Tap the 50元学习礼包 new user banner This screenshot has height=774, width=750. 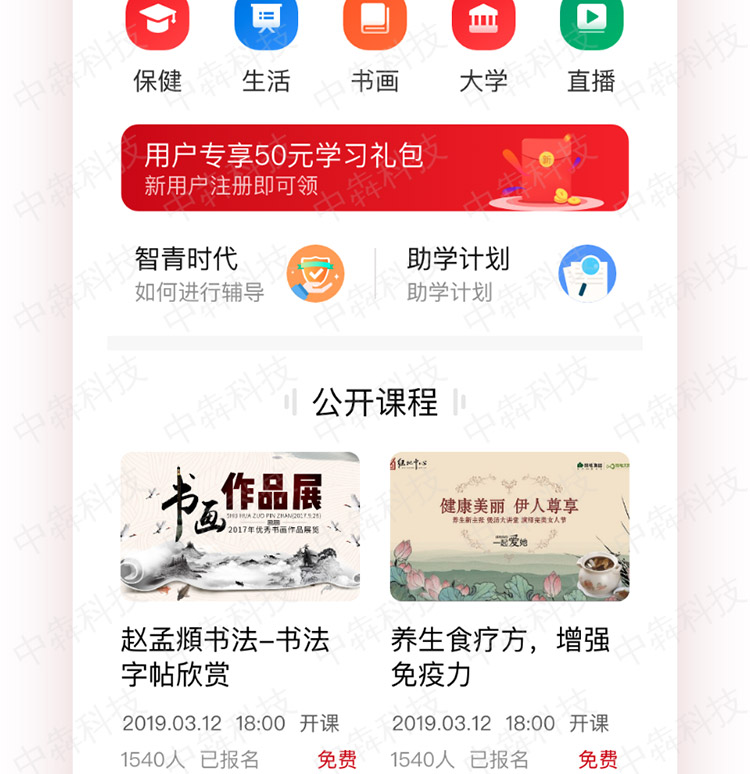375,168
